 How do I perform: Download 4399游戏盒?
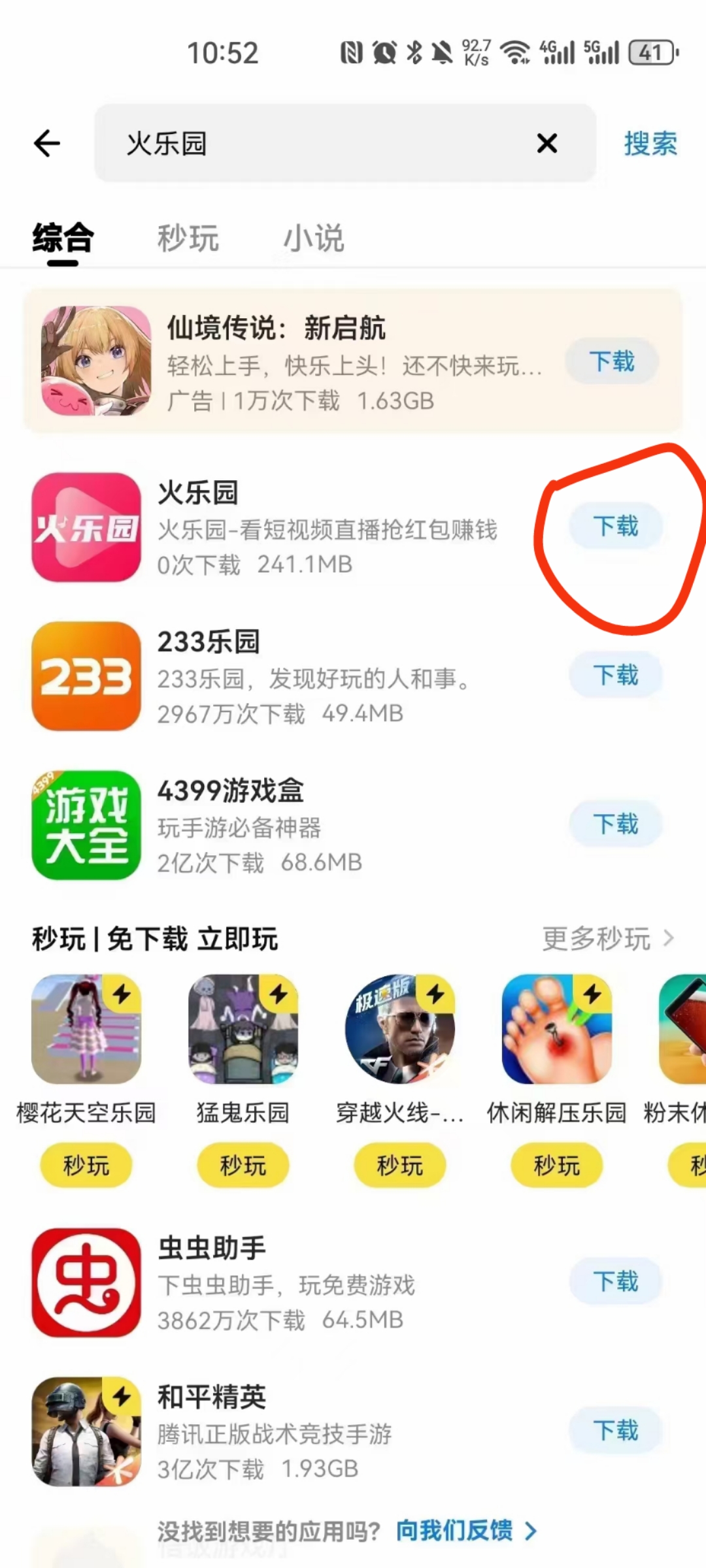coord(616,824)
